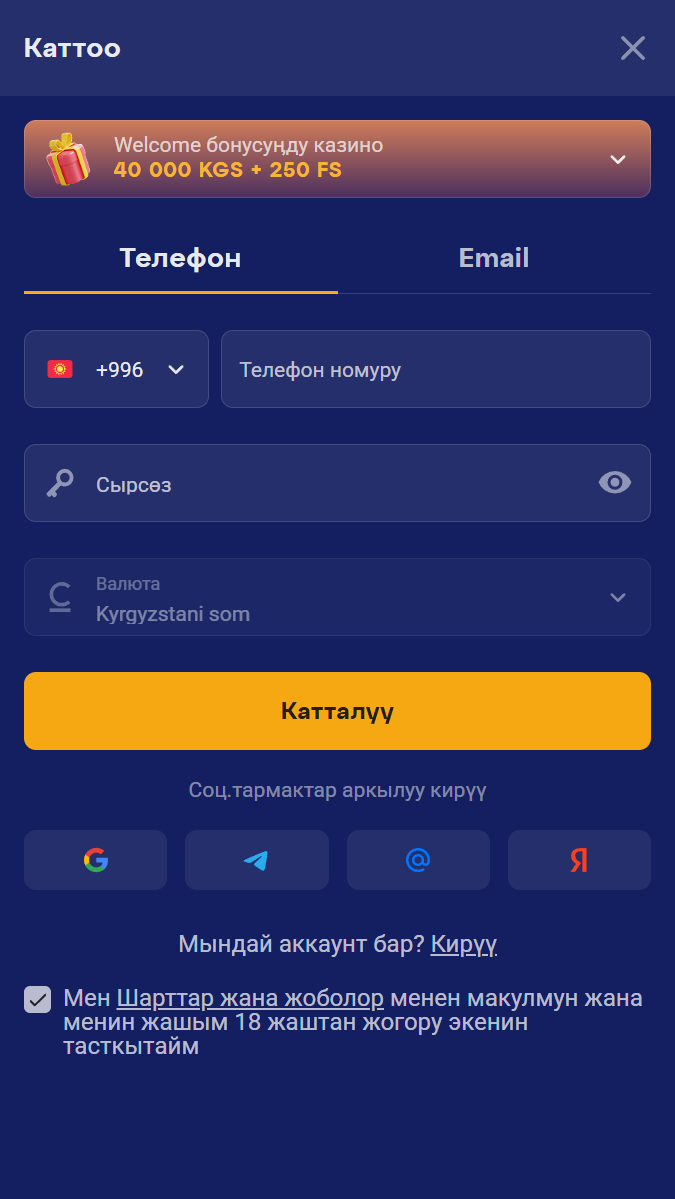Screen dimensions: 675x1199
Task: Expand the Welcome bonus banner
Action: [x=617, y=159]
